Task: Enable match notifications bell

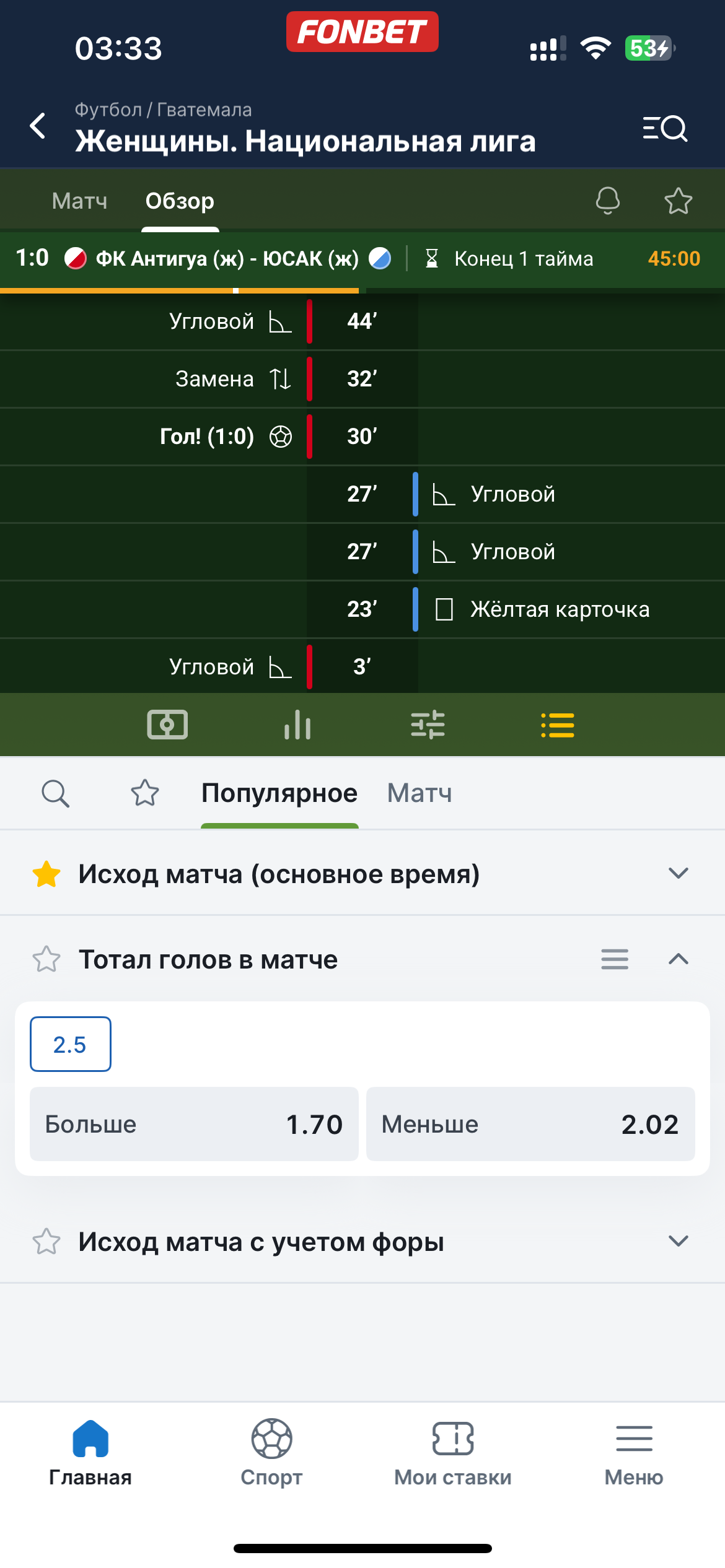Action: [607, 201]
